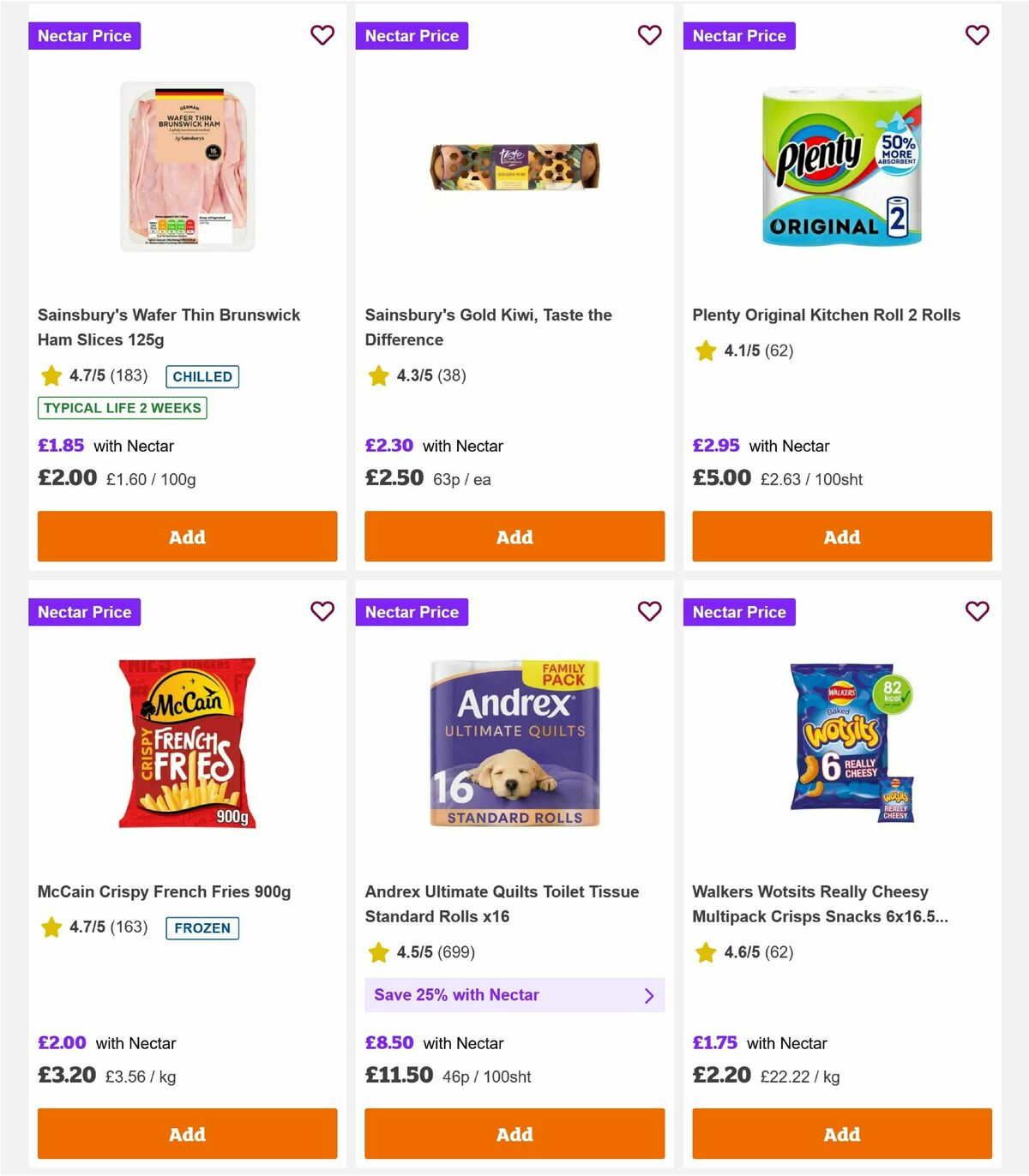Favourite the Brunswick Ham with heart icon
This screenshot has width=1029, height=1176.
pos(322,35)
